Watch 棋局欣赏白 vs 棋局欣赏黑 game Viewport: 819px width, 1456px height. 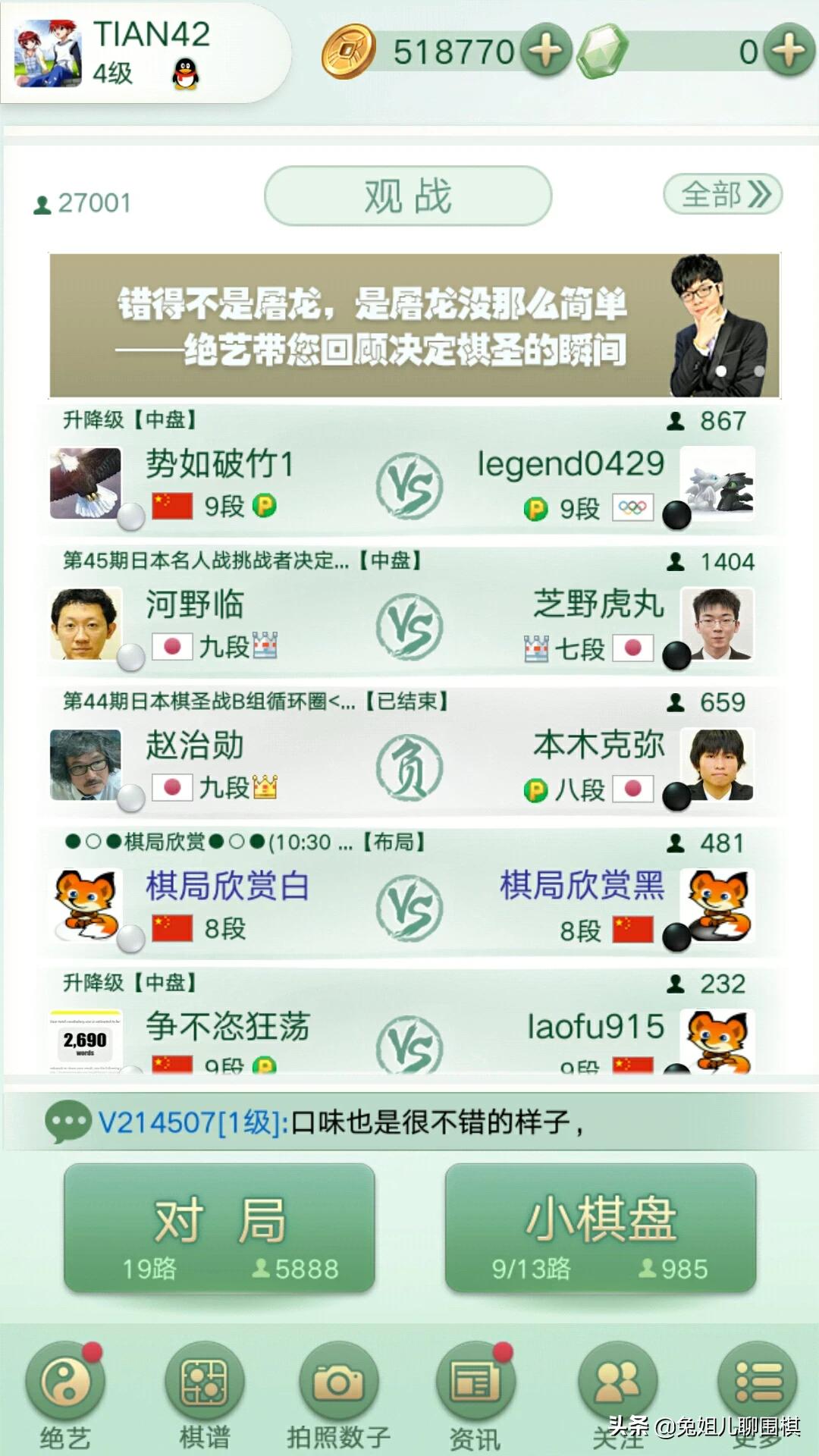(409, 907)
